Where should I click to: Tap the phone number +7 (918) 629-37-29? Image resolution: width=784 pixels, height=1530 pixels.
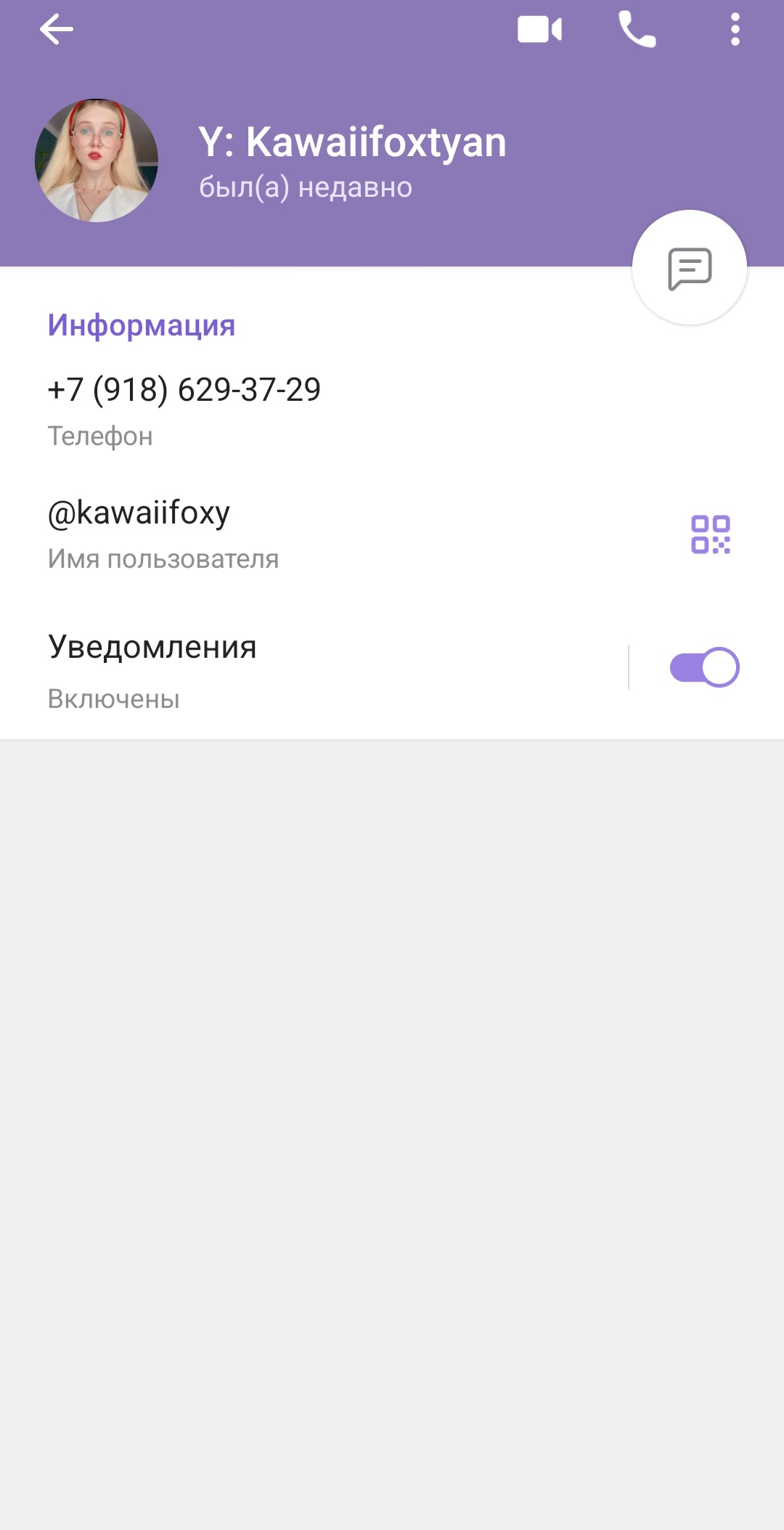[184, 391]
